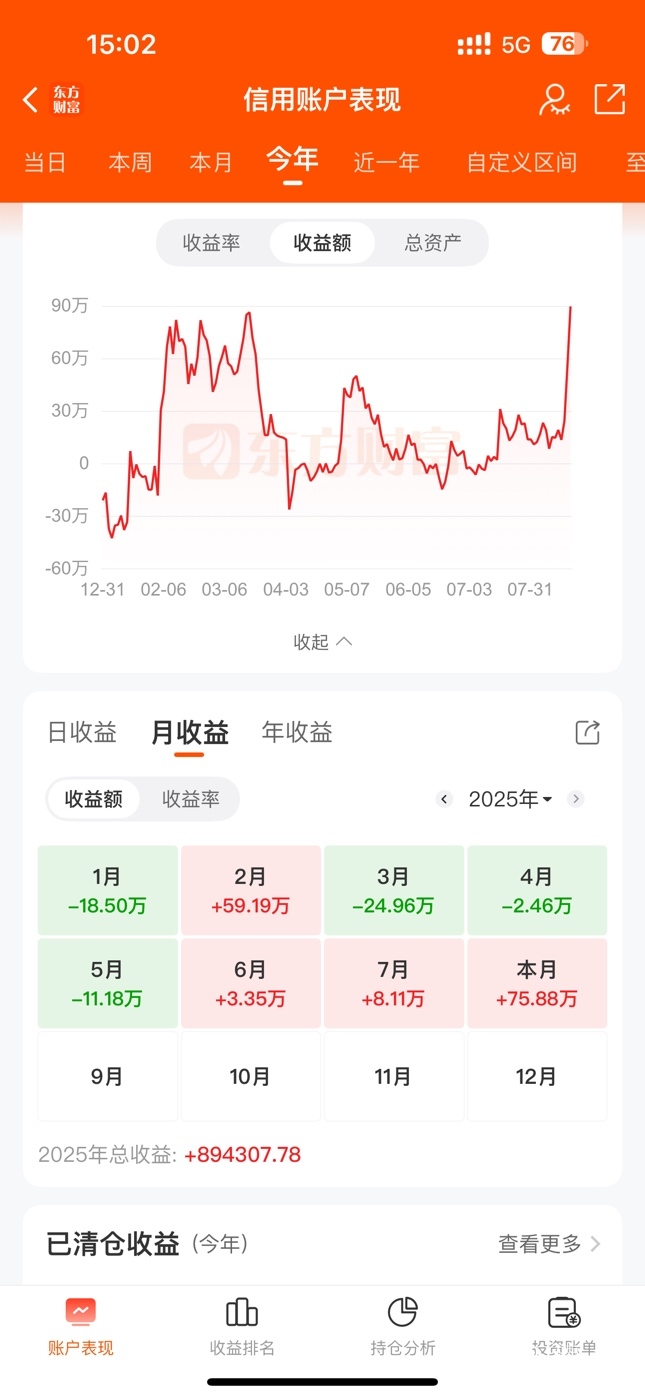Viewport: 645px width, 1398px height.
Task: Open the account avatar icon in the header
Action: click(553, 99)
